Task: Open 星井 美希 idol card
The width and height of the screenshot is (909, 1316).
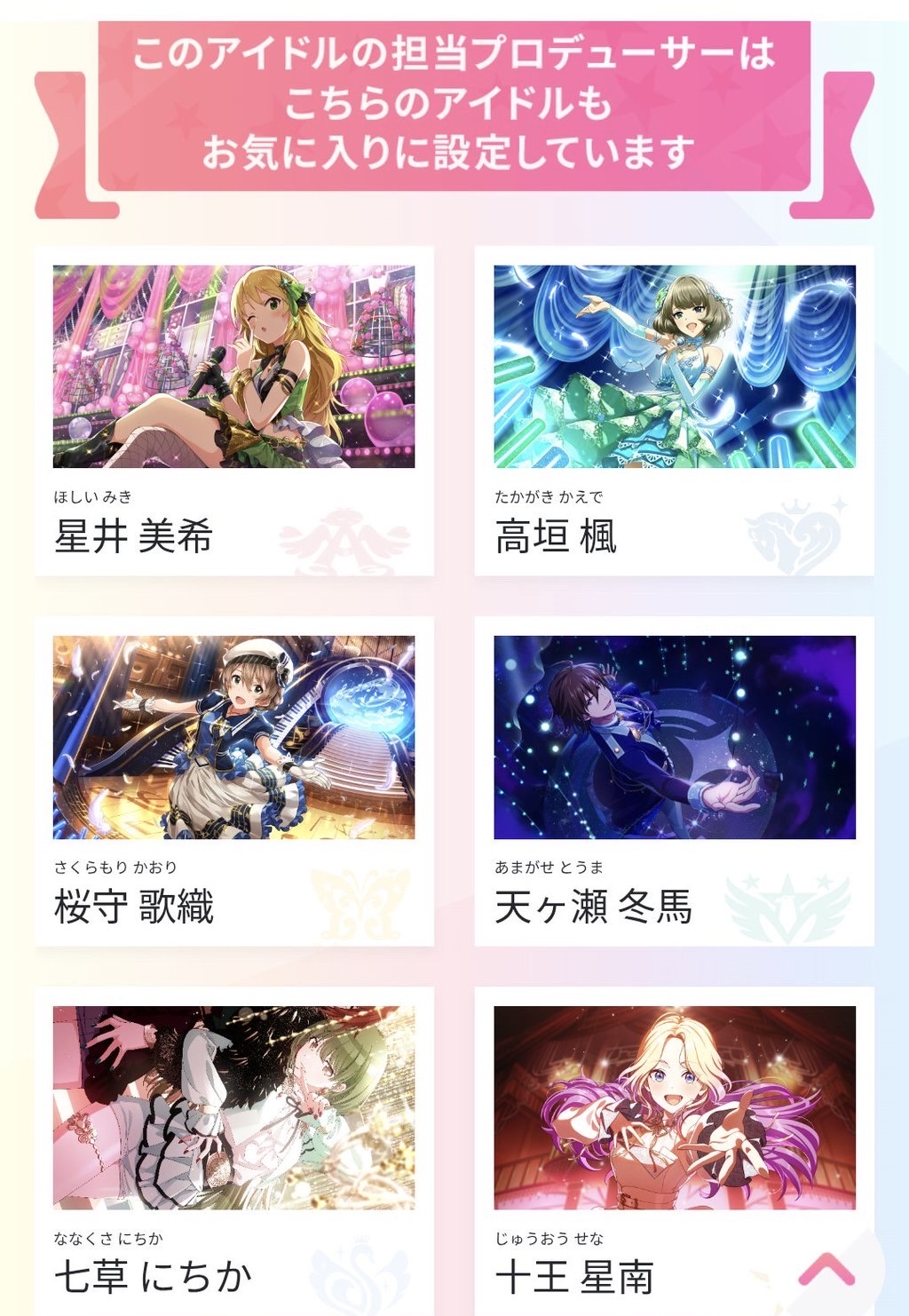Action: 233,411
